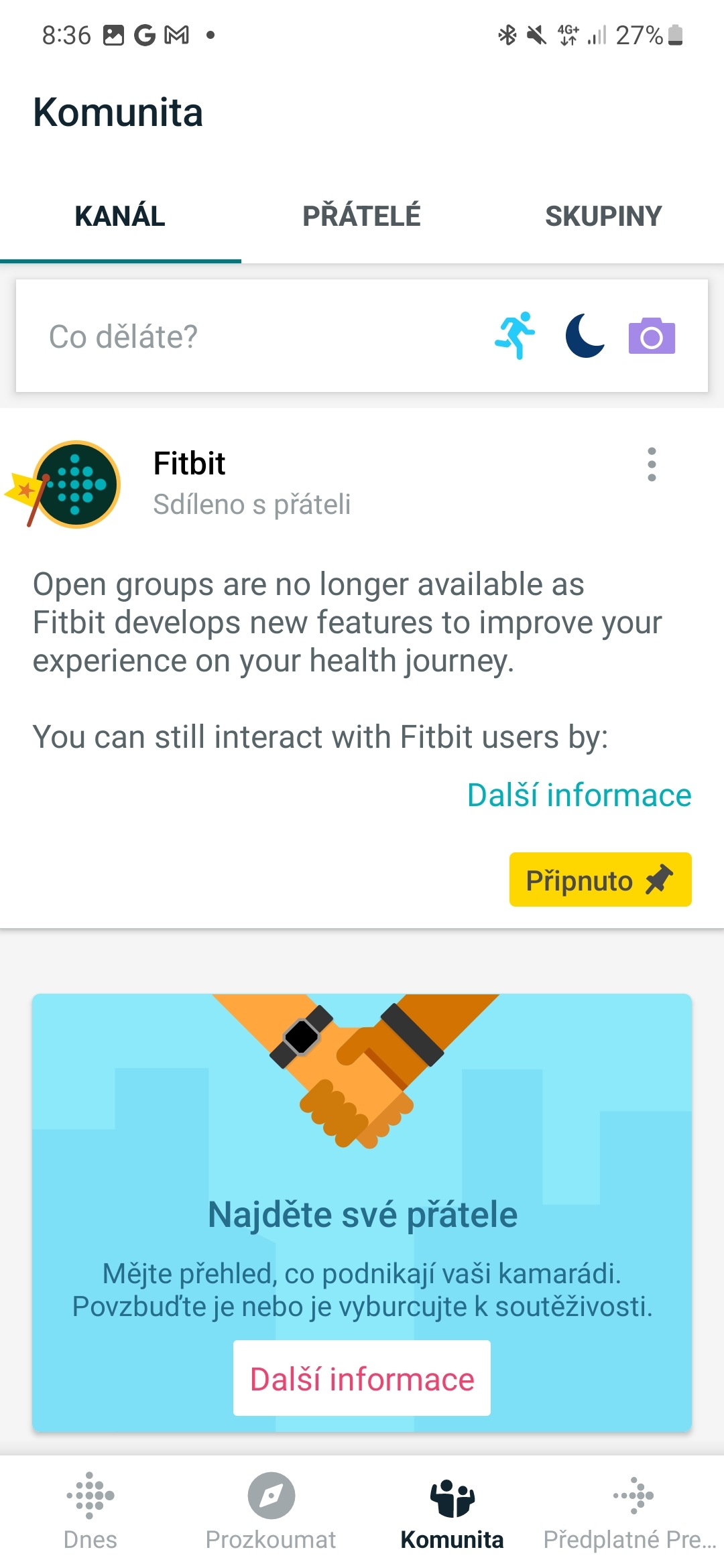
Task: Share an exercise via running icon
Action: tap(515, 336)
